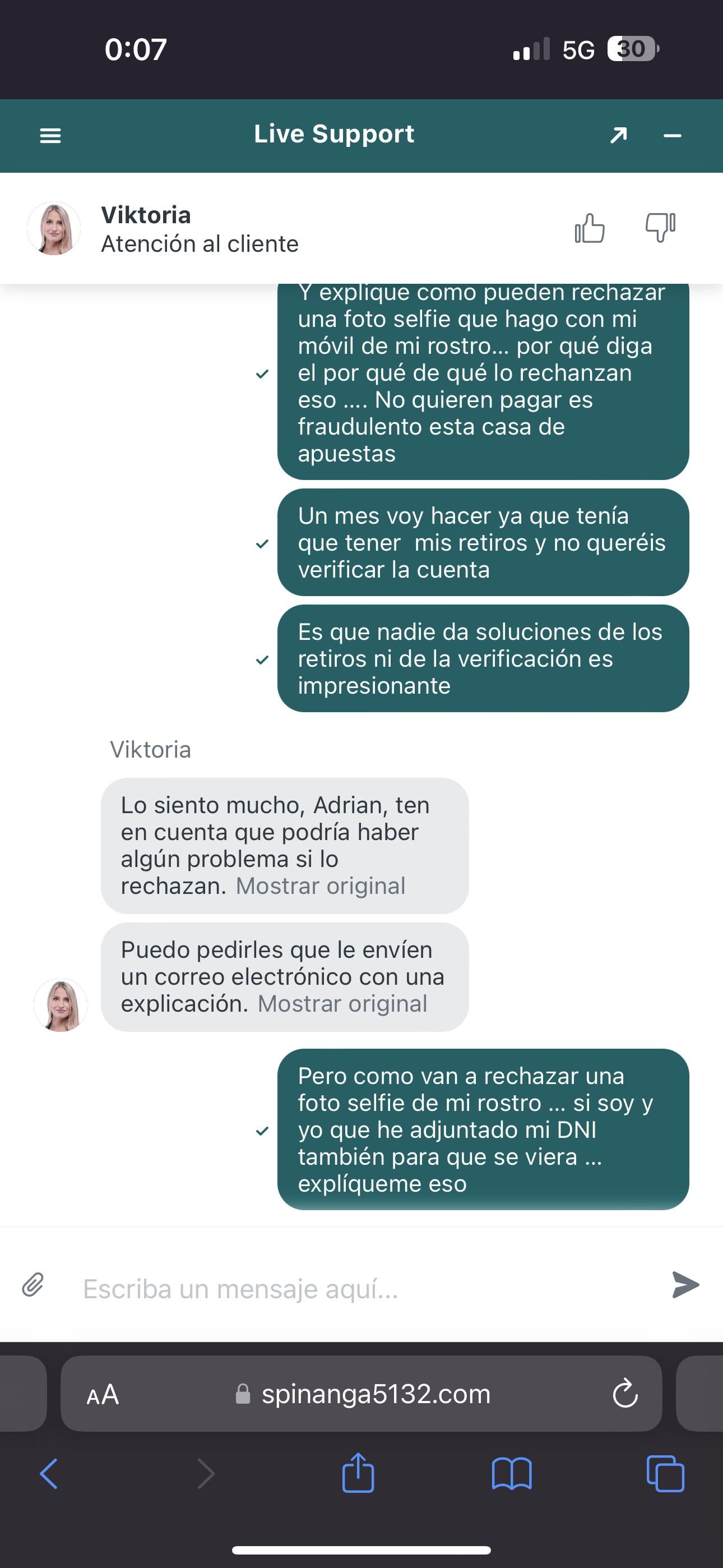The image size is (723, 1568).
Task: Reload the spinanga5132.com page
Action: pyautogui.click(x=624, y=1394)
